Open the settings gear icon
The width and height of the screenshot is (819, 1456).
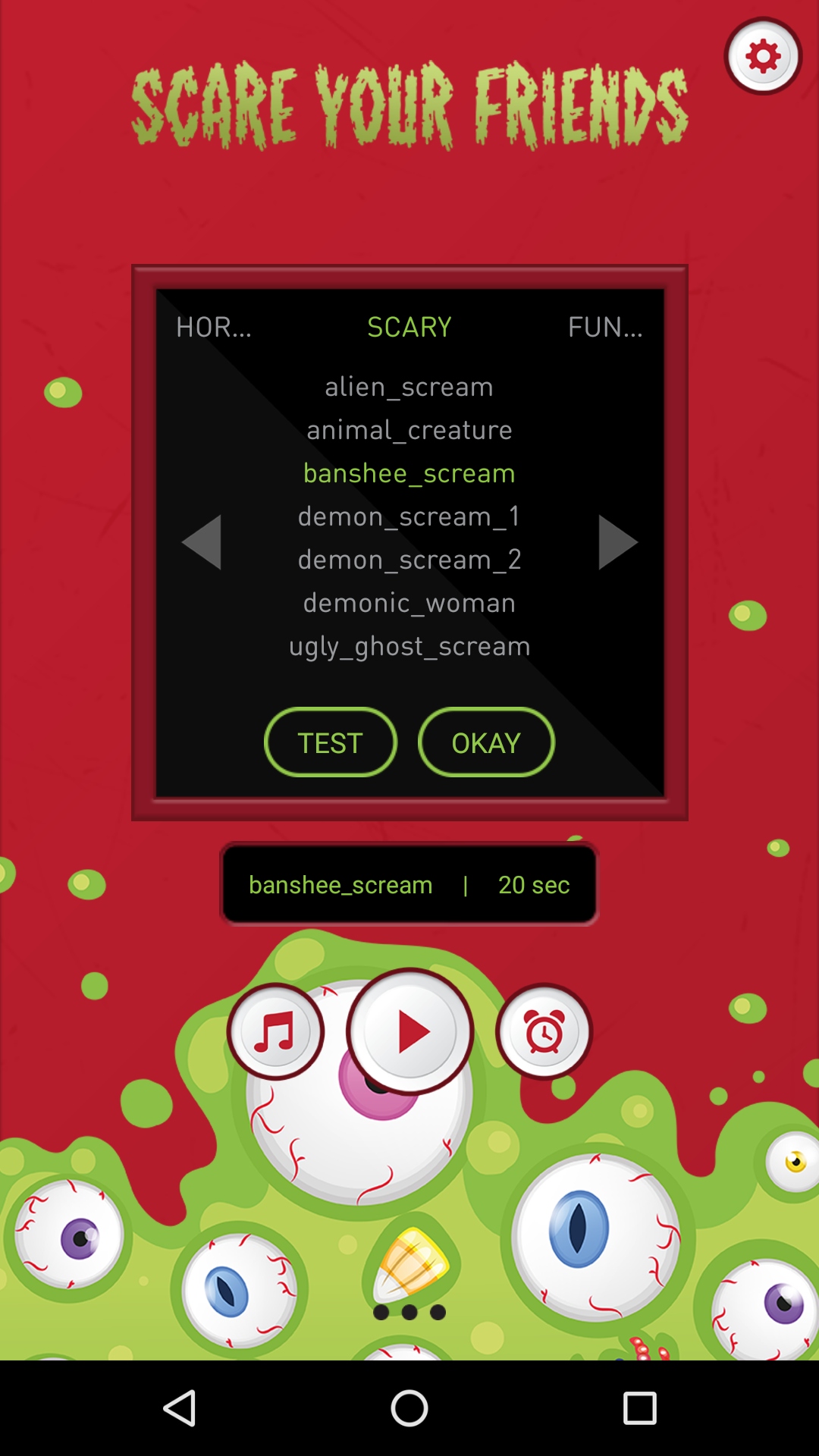pyautogui.click(x=763, y=56)
